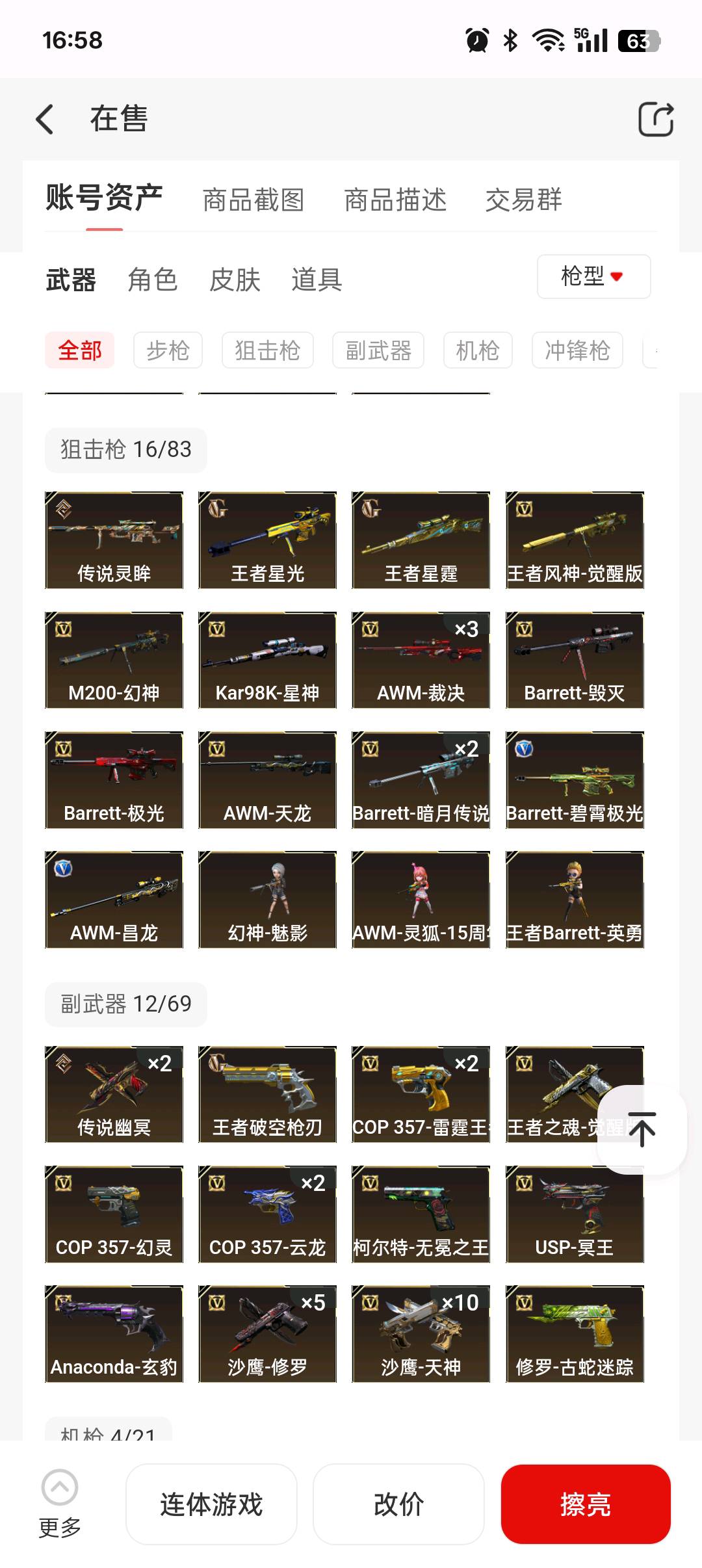View the 道具 category

[x=317, y=280]
